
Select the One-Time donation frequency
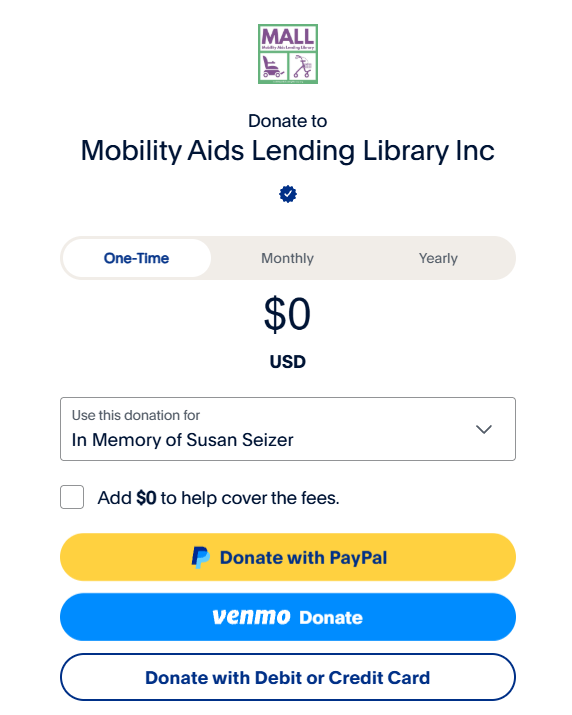click(136, 258)
